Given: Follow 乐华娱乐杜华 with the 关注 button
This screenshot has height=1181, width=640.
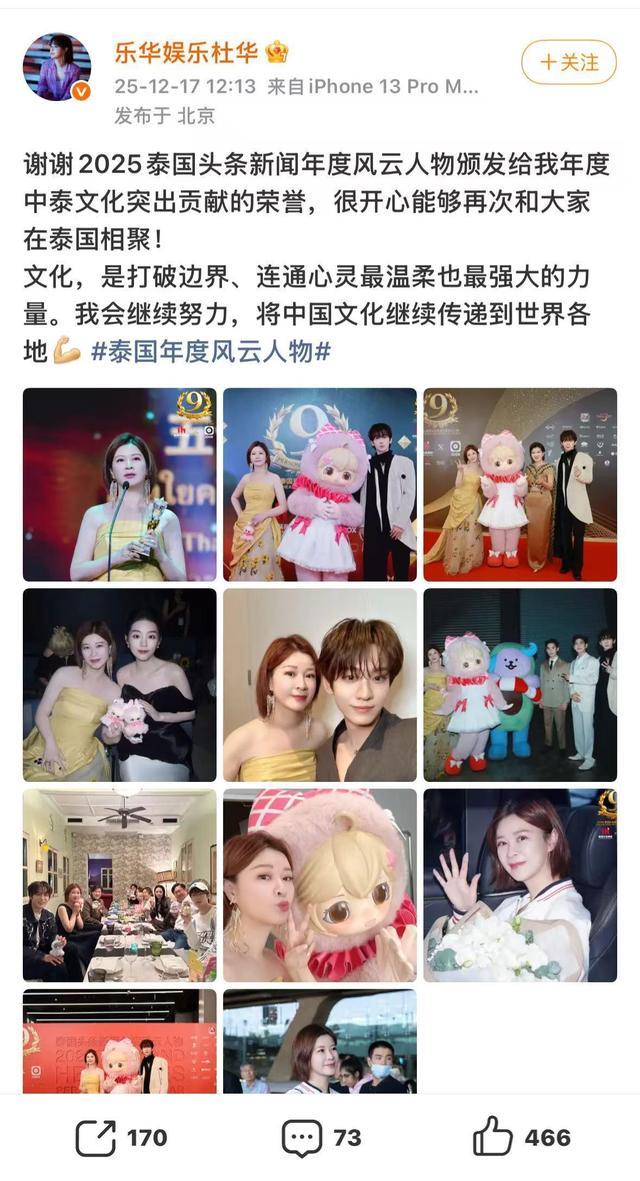Looking at the screenshot, I should [x=569, y=62].
